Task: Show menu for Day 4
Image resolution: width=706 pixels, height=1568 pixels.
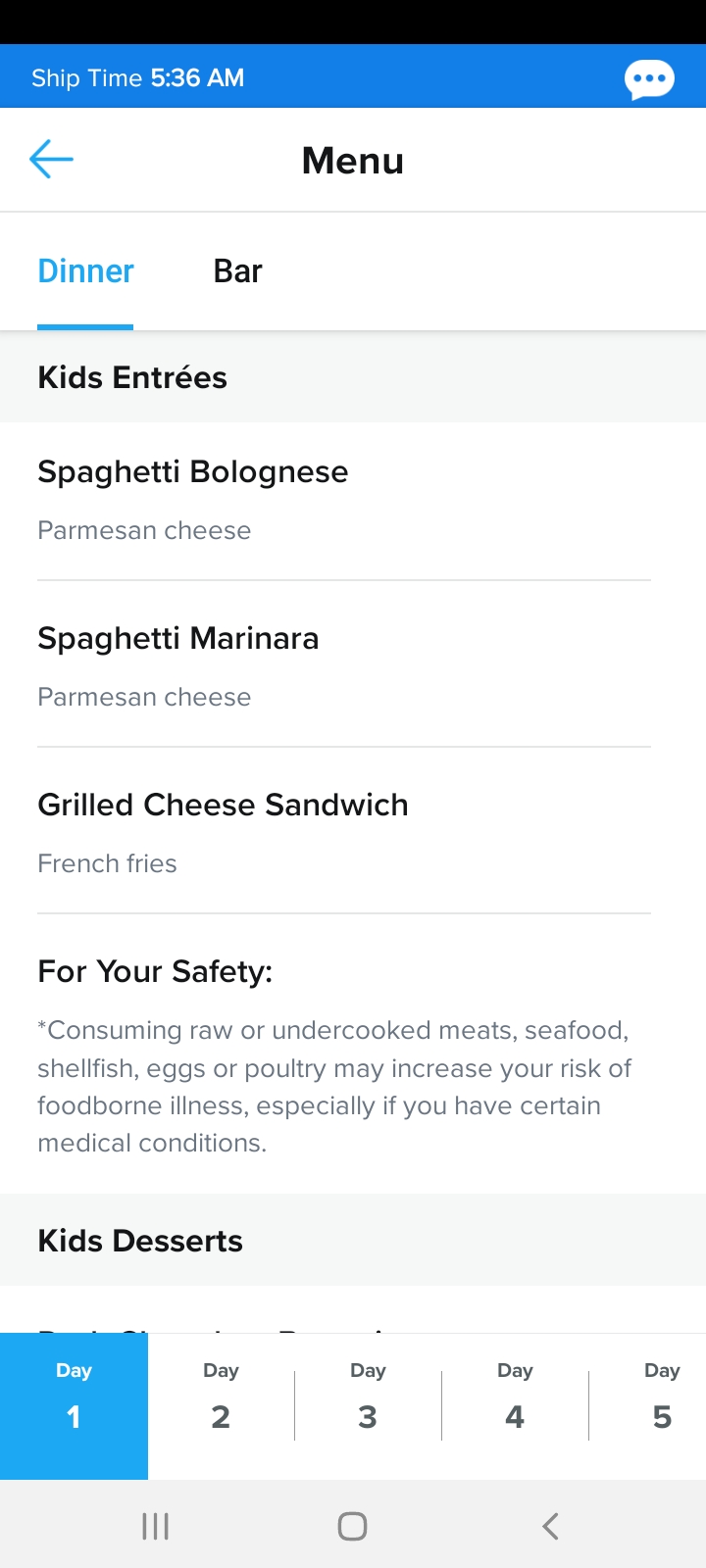Action: pos(515,1406)
